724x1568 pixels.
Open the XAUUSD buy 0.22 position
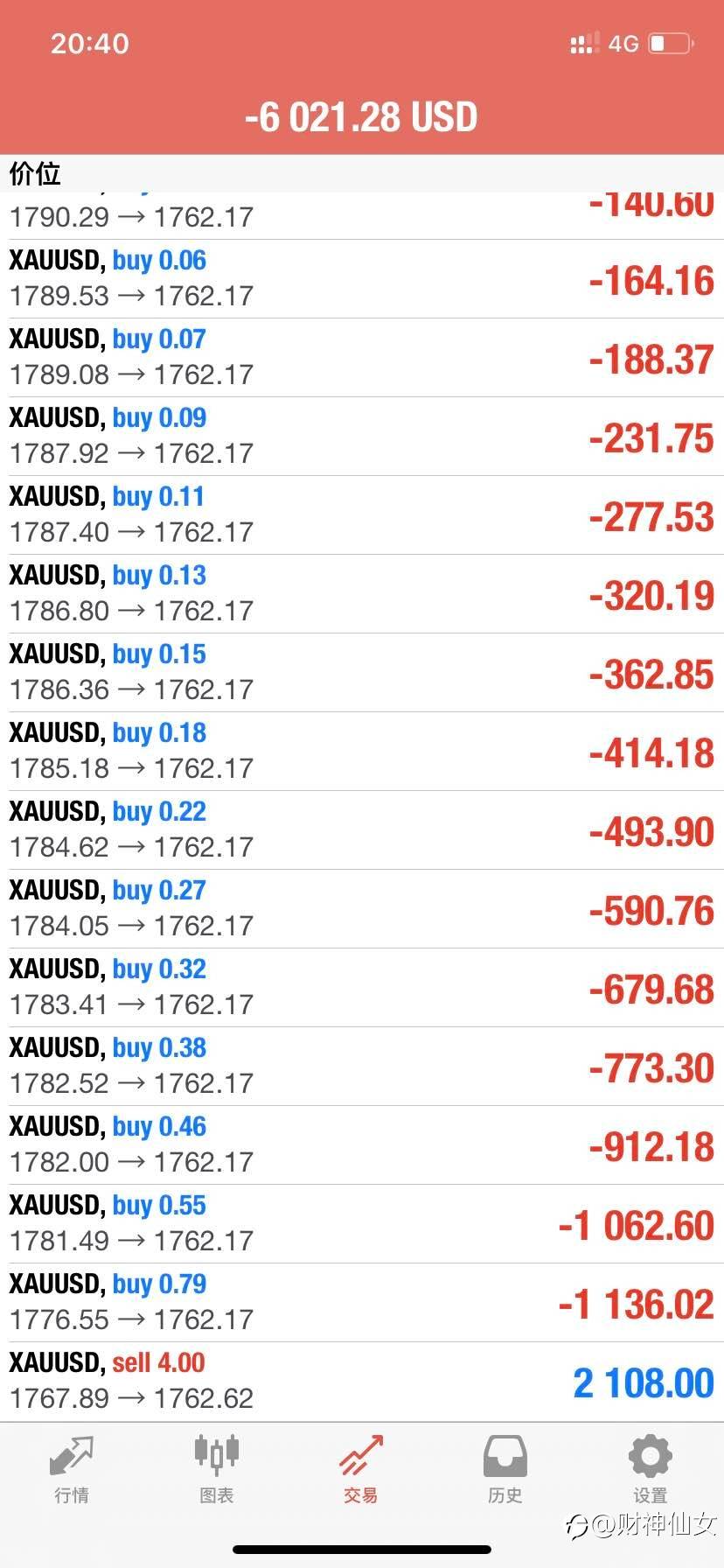point(362,830)
